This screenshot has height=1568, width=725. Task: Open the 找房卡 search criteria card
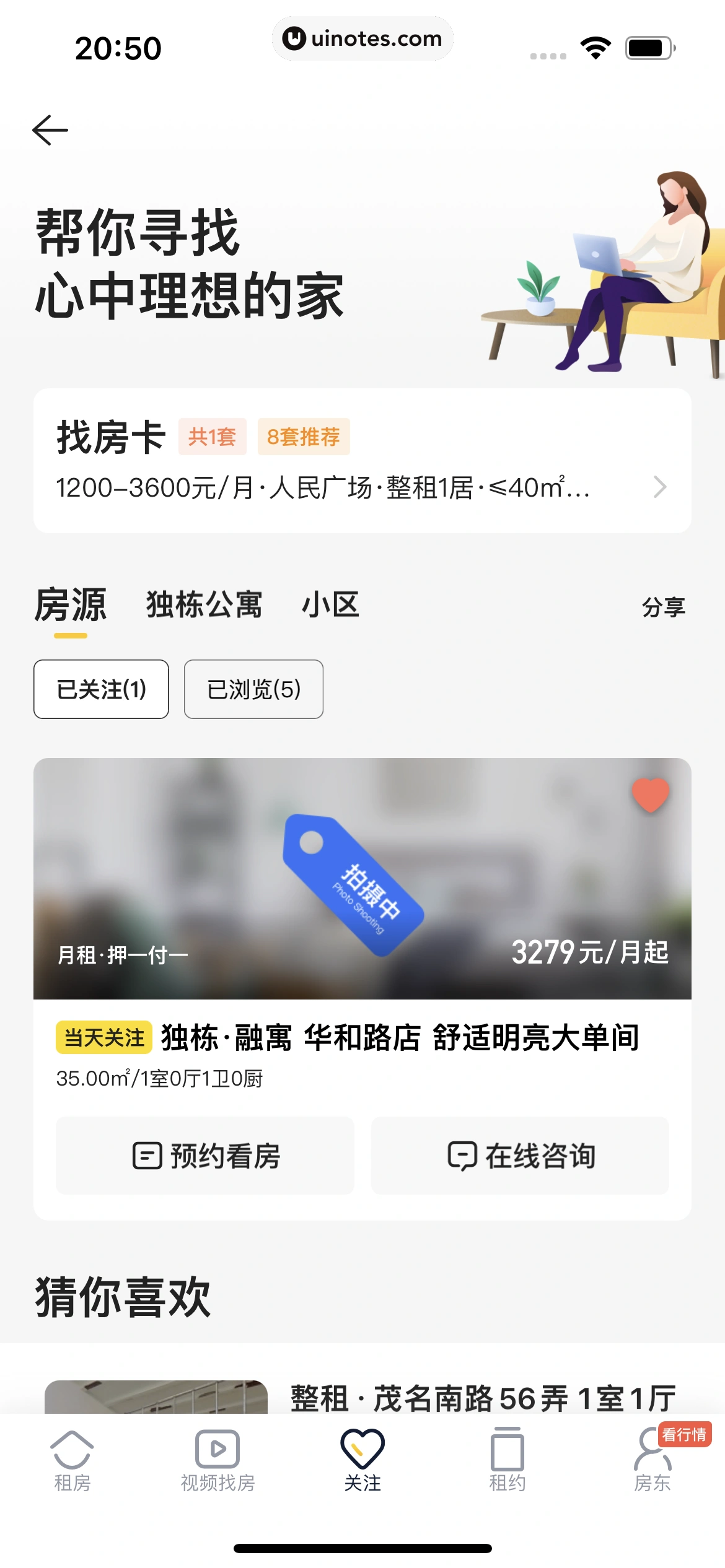pyautogui.click(x=362, y=461)
